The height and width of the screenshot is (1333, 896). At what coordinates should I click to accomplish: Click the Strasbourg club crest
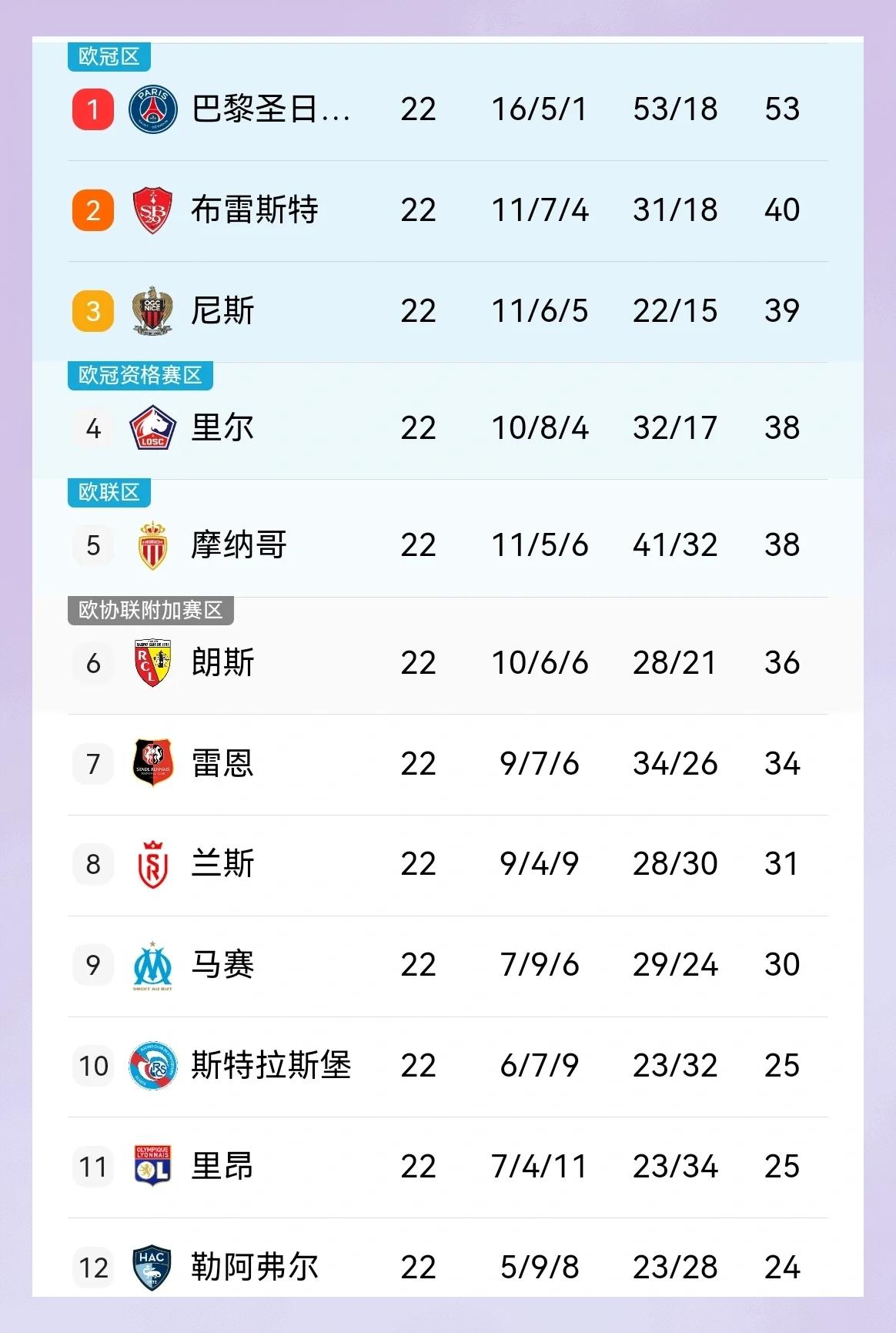[x=151, y=1066]
